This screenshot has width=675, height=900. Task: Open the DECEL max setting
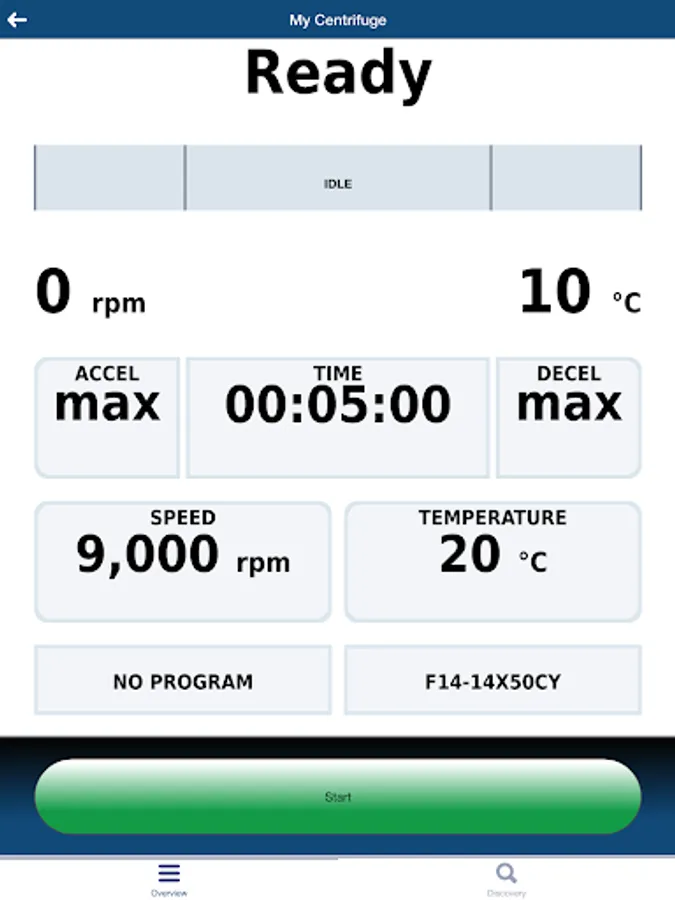pos(568,417)
